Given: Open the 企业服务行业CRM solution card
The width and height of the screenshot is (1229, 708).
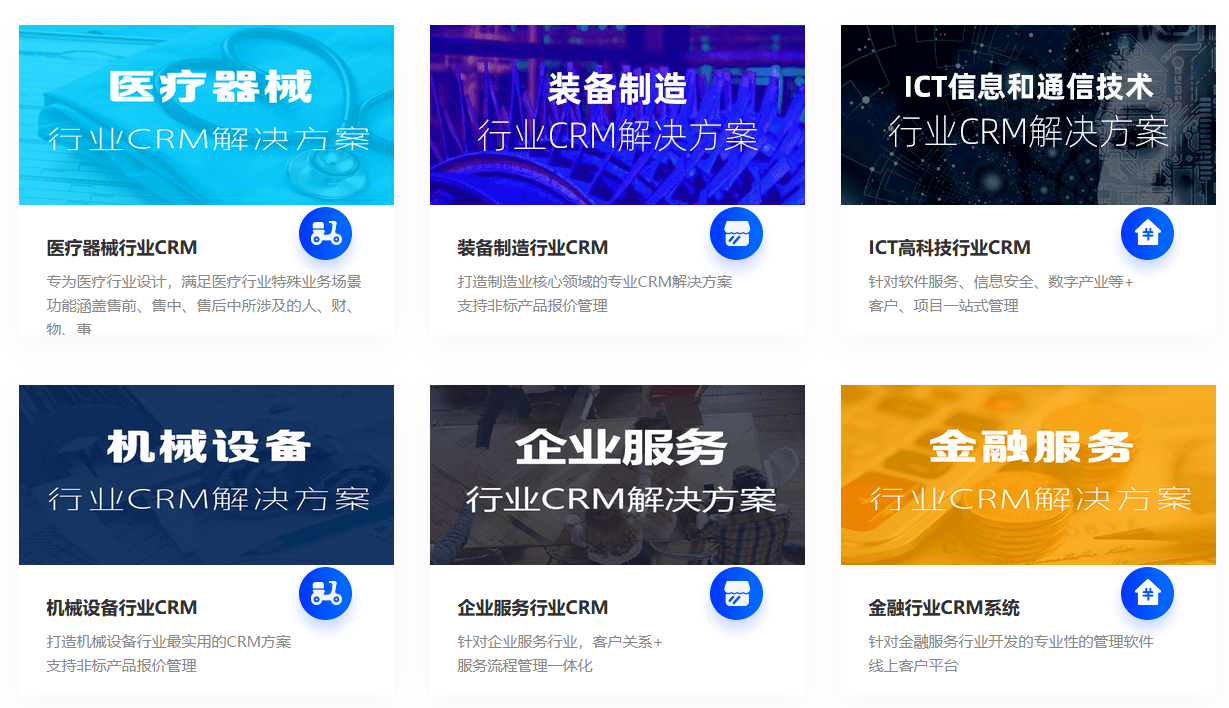Looking at the screenshot, I should 532,607.
